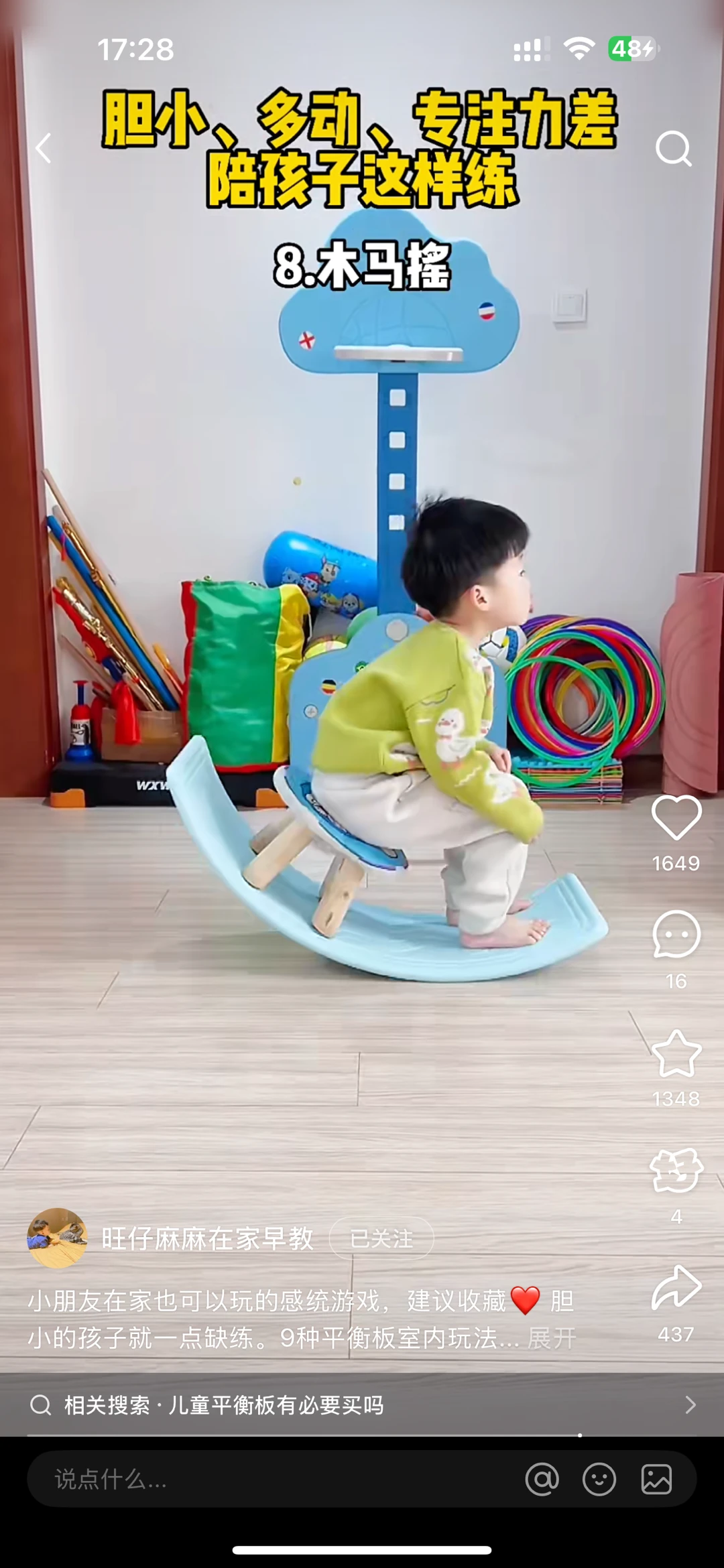
Task: Like this video with the heart icon
Action: pyautogui.click(x=676, y=818)
